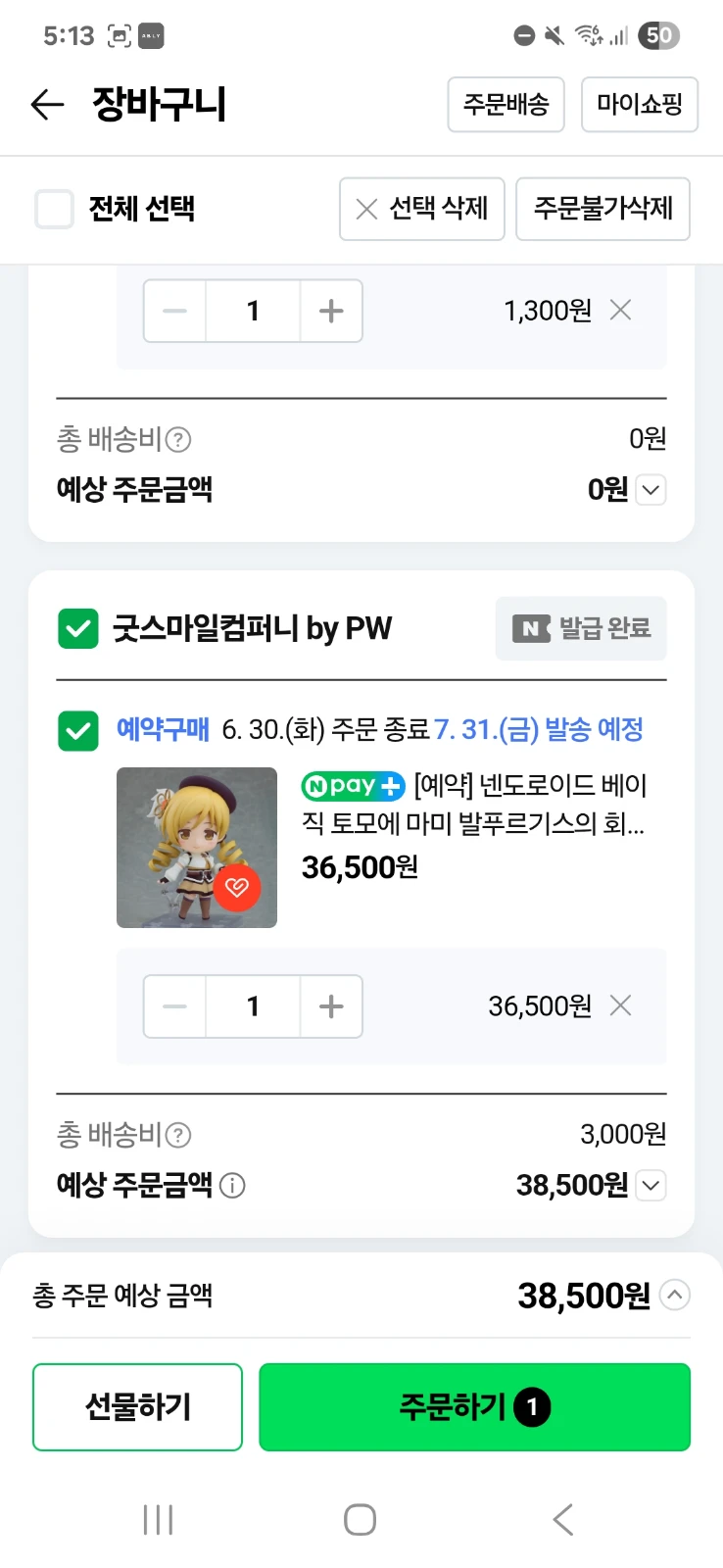Image resolution: width=723 pixels, height=1568 pixels.
Task: Tap 주문하기 to place the order
Action: (x=474, y=1406)
